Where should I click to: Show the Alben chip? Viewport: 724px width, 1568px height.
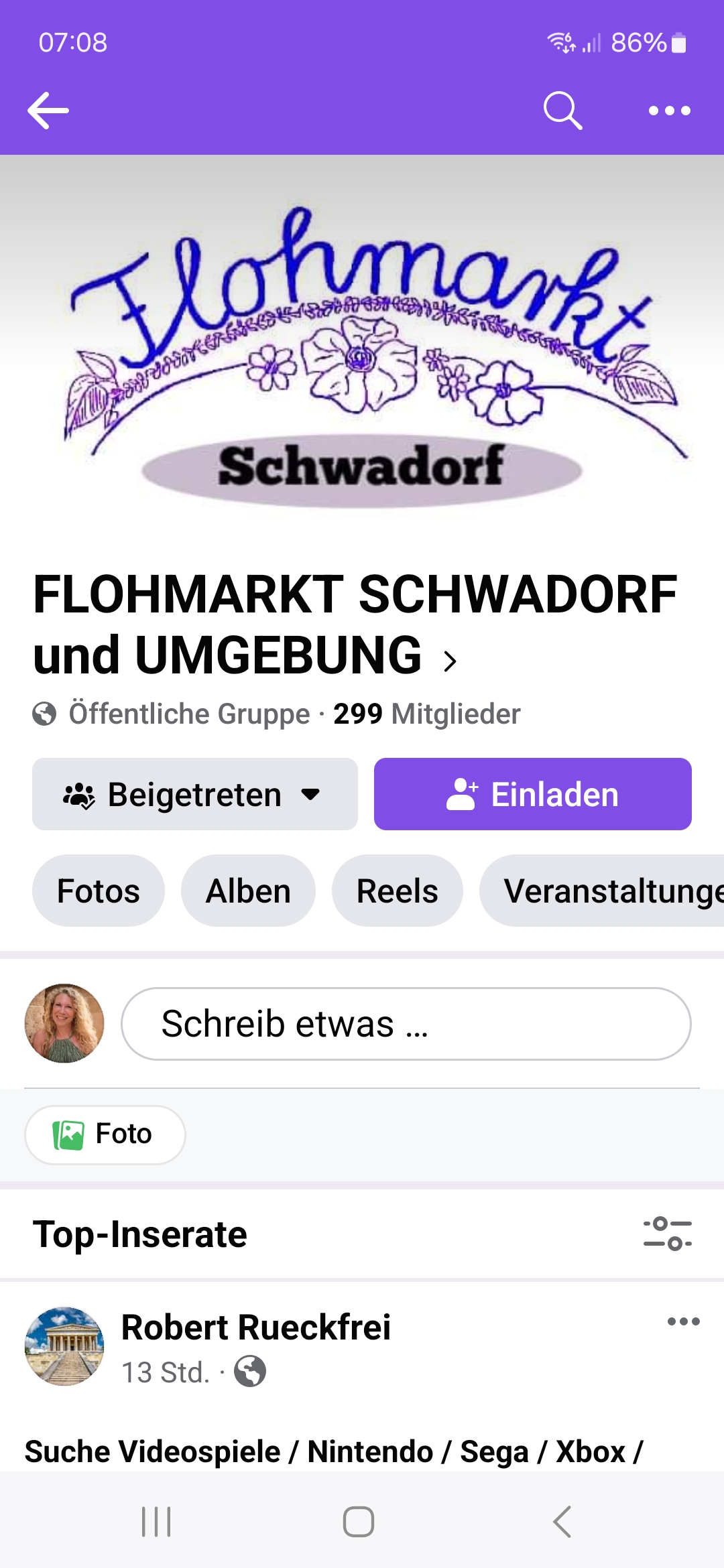click(248, 891)
